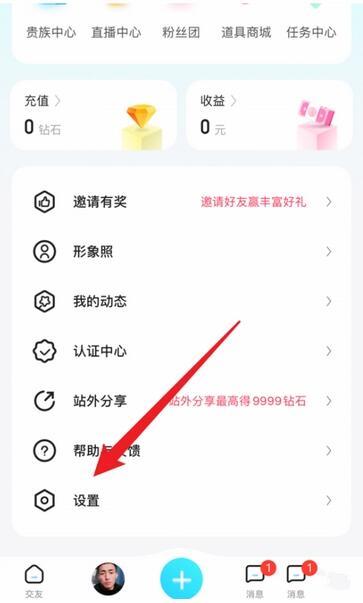Switch to the 交友 tab
The width and height of the screenshot is (363, 603).
point(34,581)
